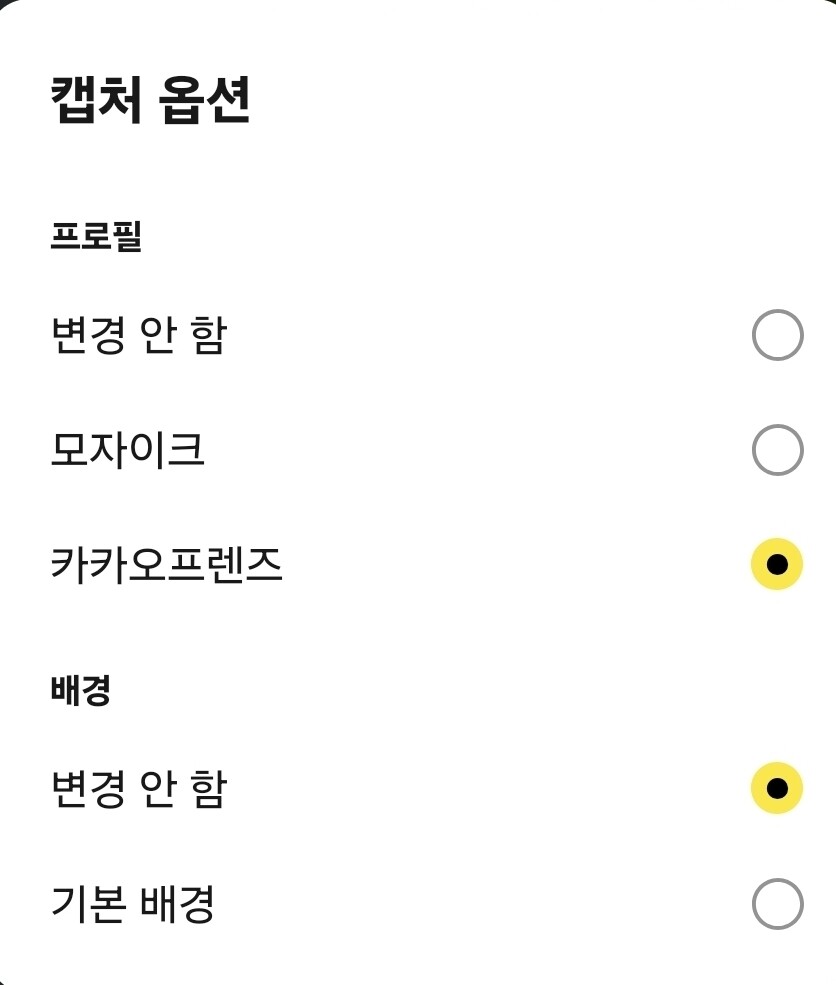The width and height of the screenshot is (836, 985).
Task: Select 카카오프렌즈 profile option
Action: (x=418, y=564)
